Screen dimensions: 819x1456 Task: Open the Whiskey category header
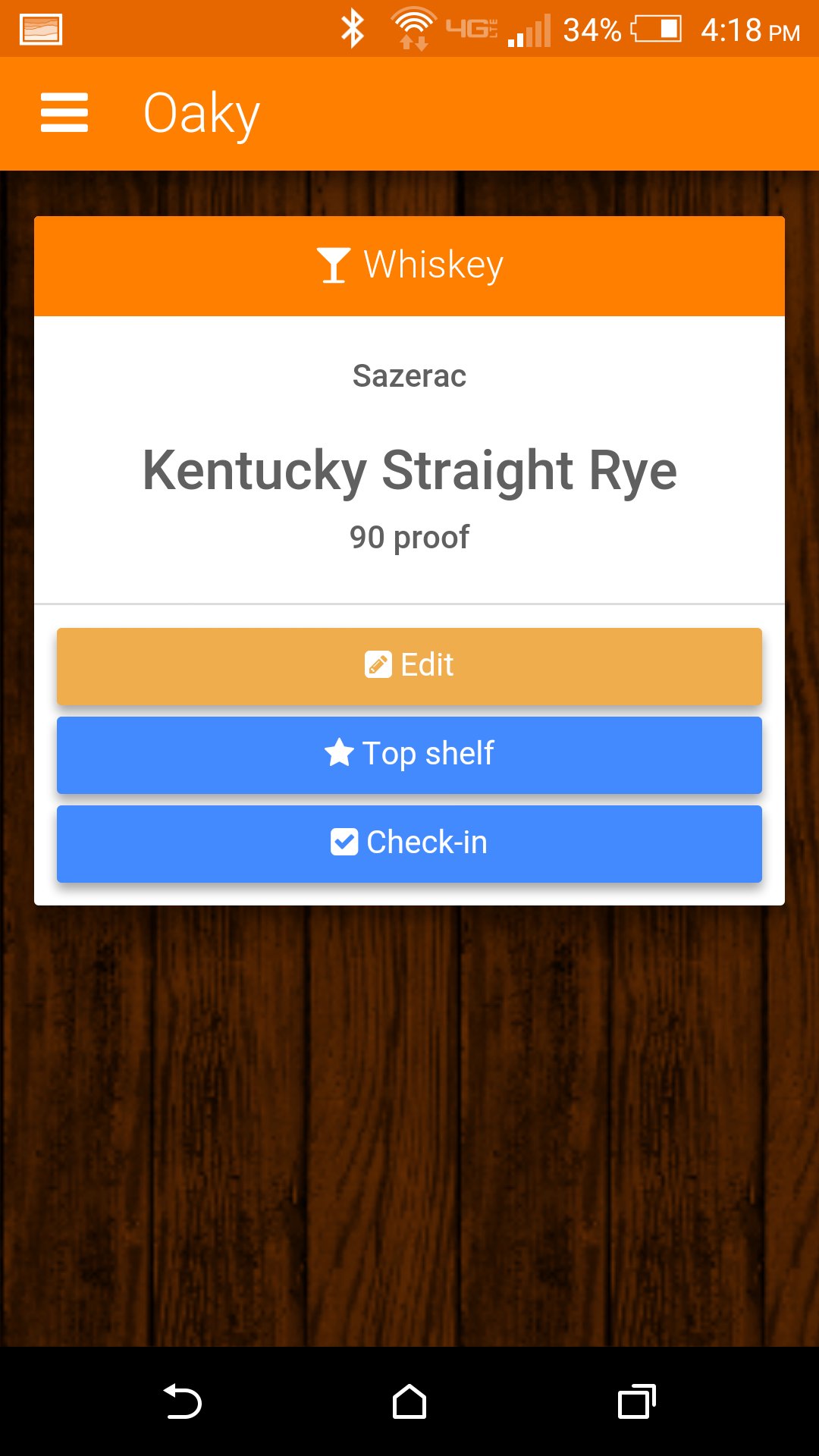tap(409, 265)
